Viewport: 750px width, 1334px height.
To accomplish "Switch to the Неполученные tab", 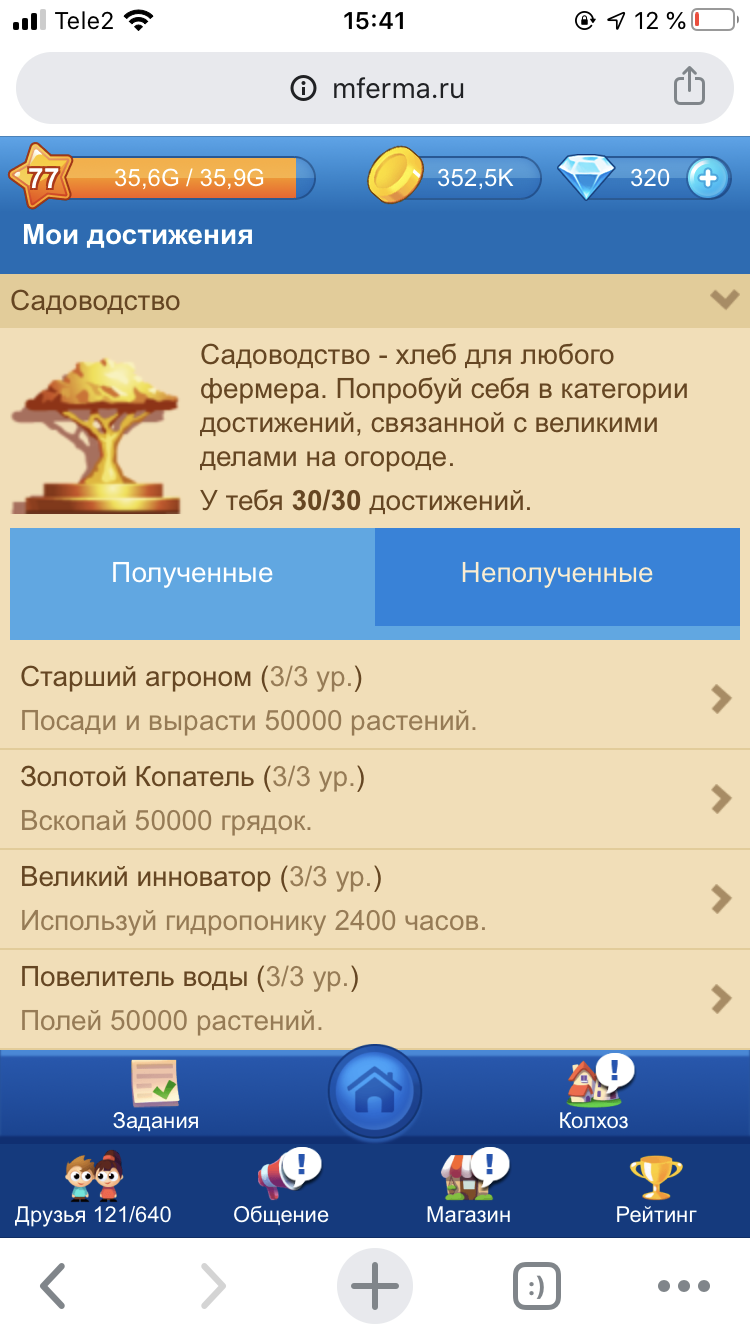I will tap(557, 573).
